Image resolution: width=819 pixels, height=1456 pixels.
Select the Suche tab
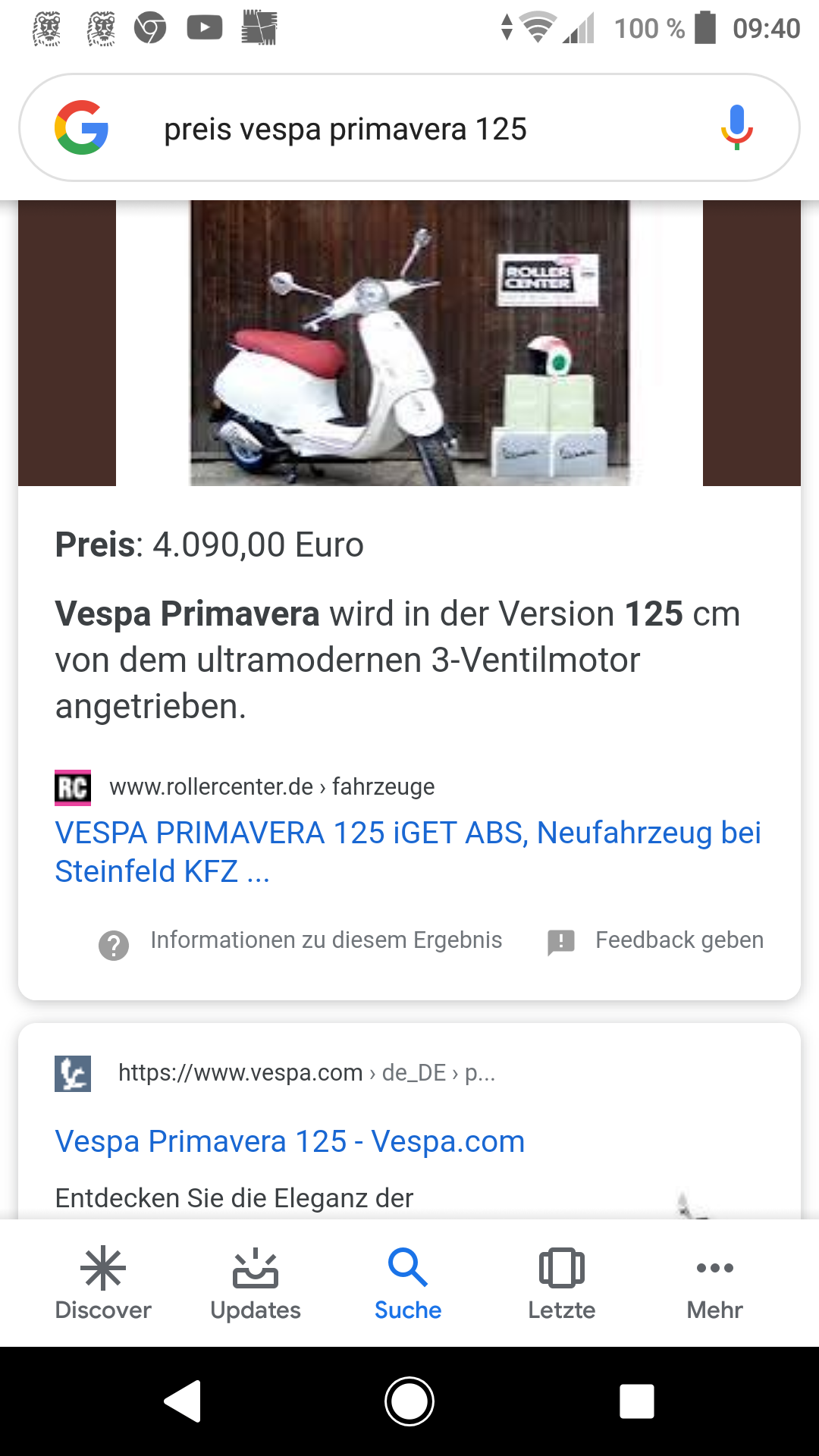tap(408, 1283)
